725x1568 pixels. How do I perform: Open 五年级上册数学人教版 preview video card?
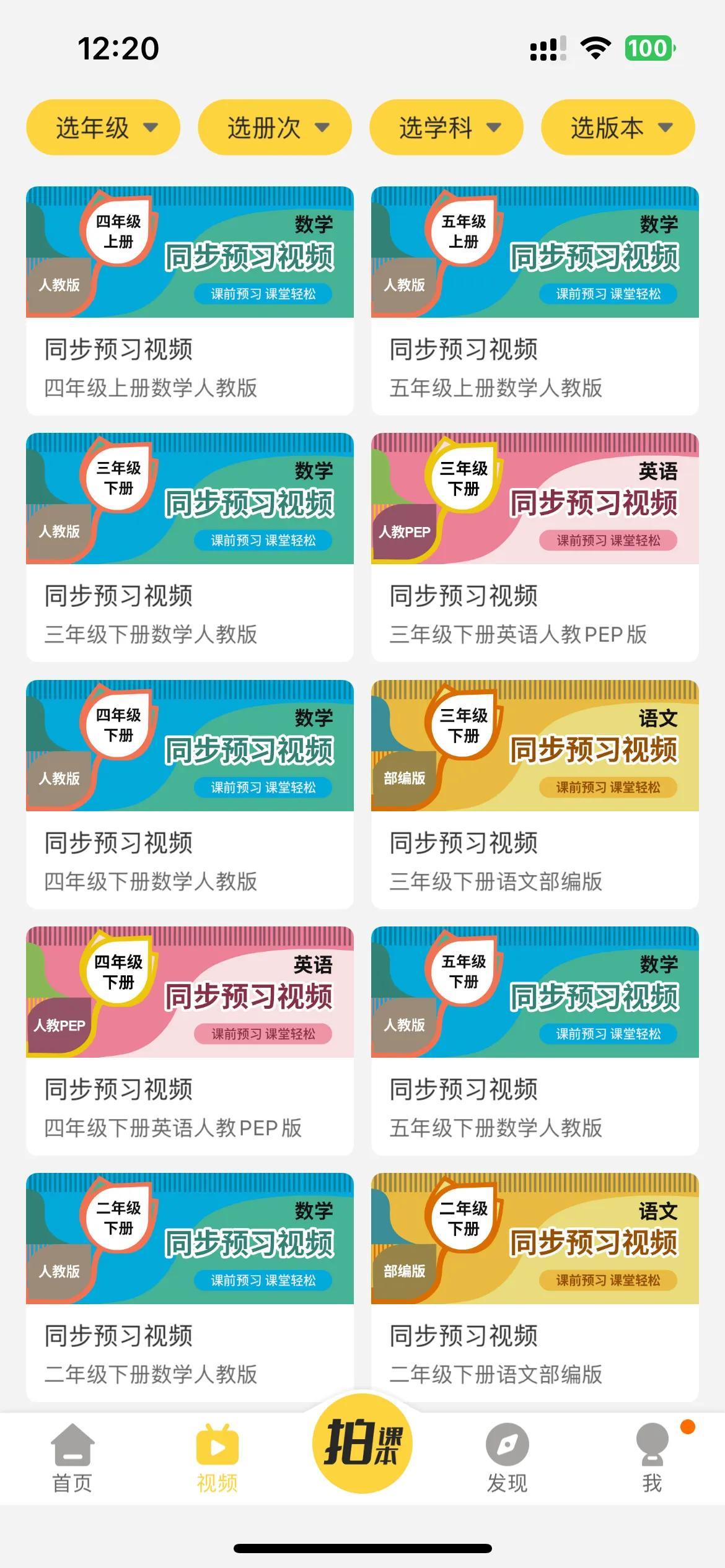[535, 300]
